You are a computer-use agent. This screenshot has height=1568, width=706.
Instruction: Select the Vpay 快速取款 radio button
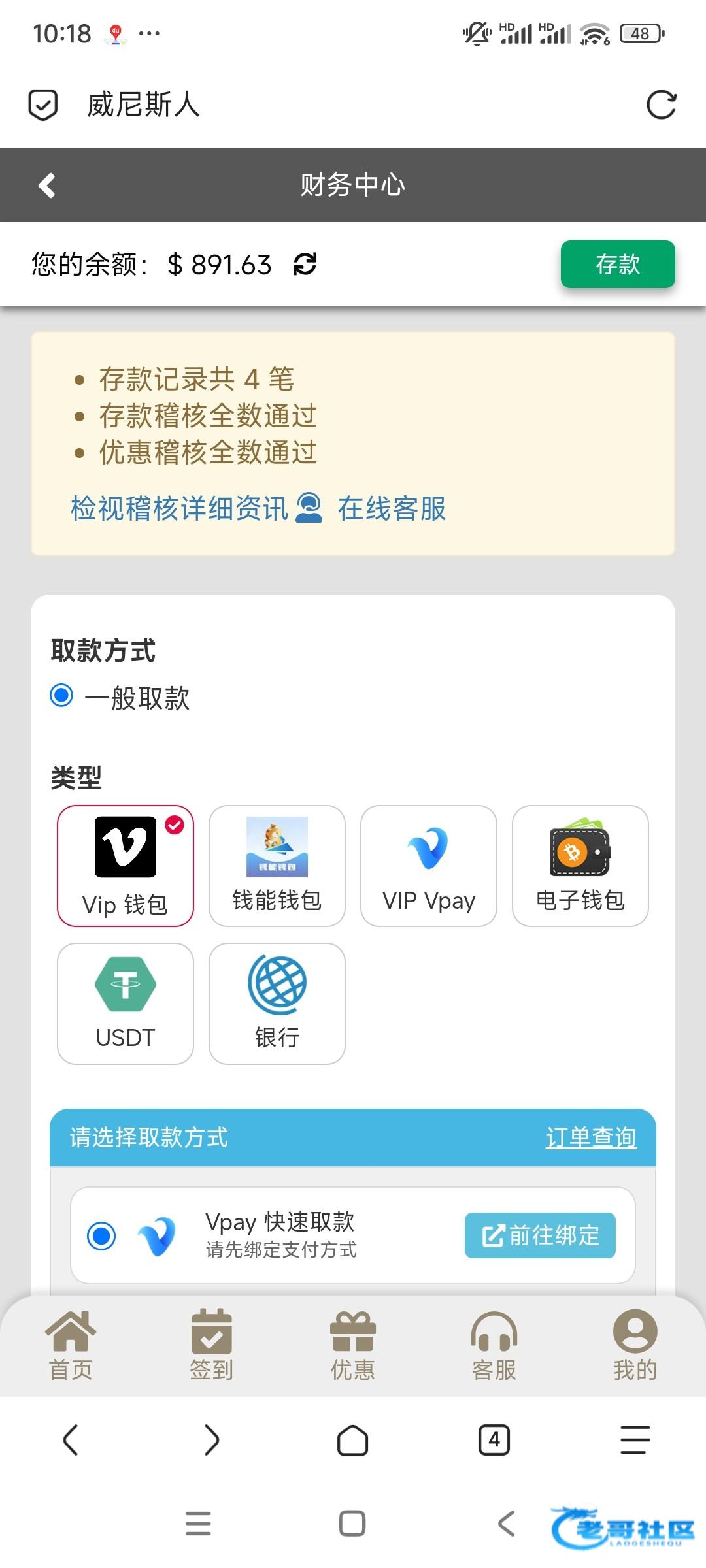101,1236
